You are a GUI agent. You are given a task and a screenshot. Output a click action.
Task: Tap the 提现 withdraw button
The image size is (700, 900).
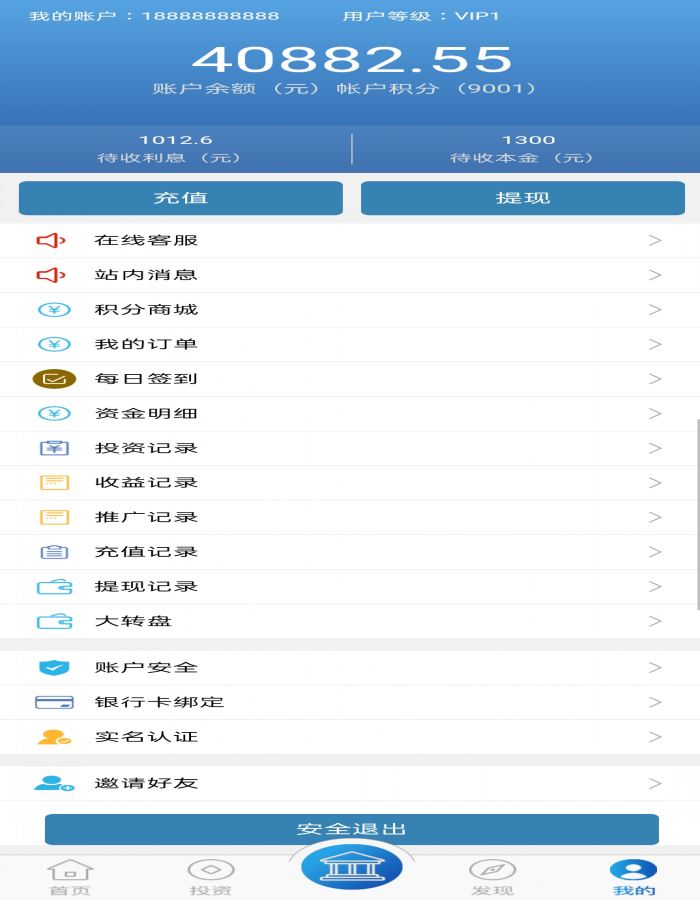[522, 198]
